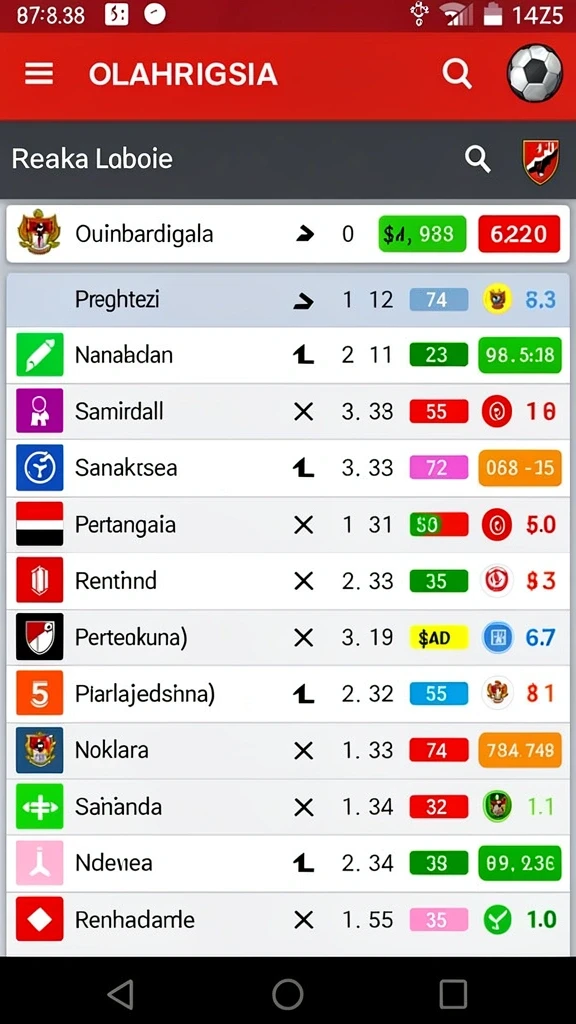
Task: Open the Rentinnd row
Action: coord(287,581)
